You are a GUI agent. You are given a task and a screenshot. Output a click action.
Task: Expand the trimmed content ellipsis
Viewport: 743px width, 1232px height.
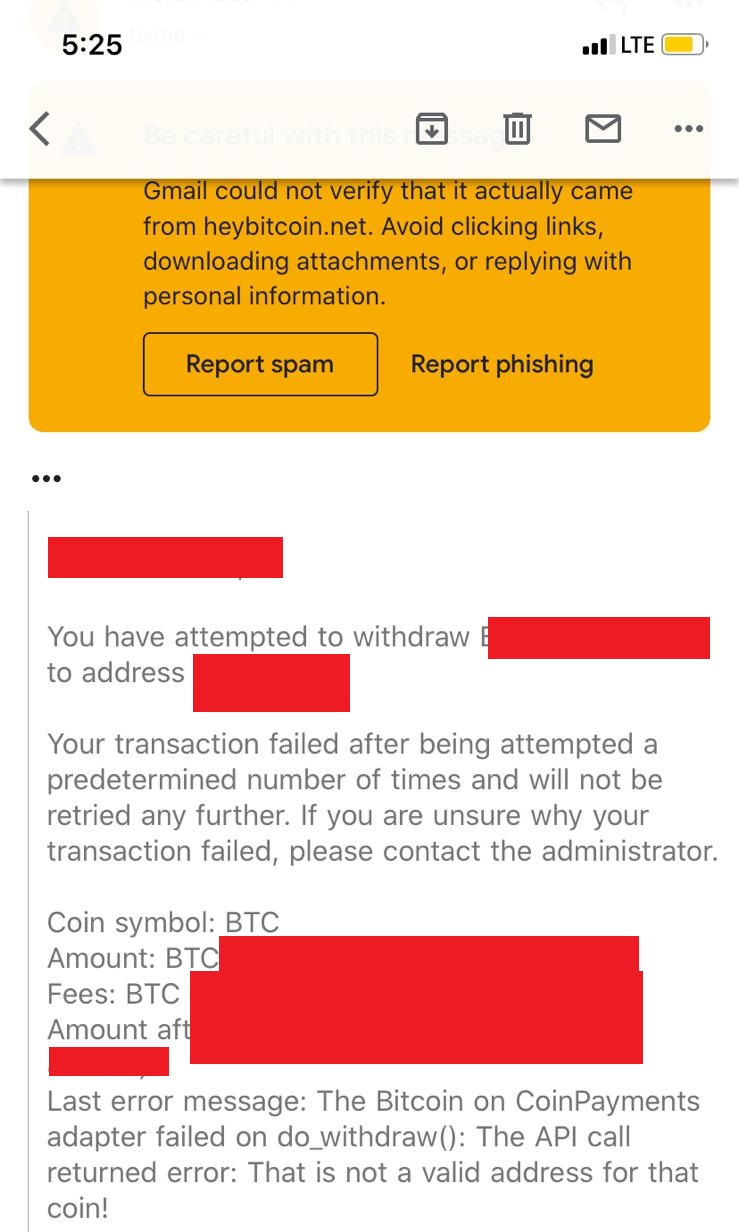[47, 479]
